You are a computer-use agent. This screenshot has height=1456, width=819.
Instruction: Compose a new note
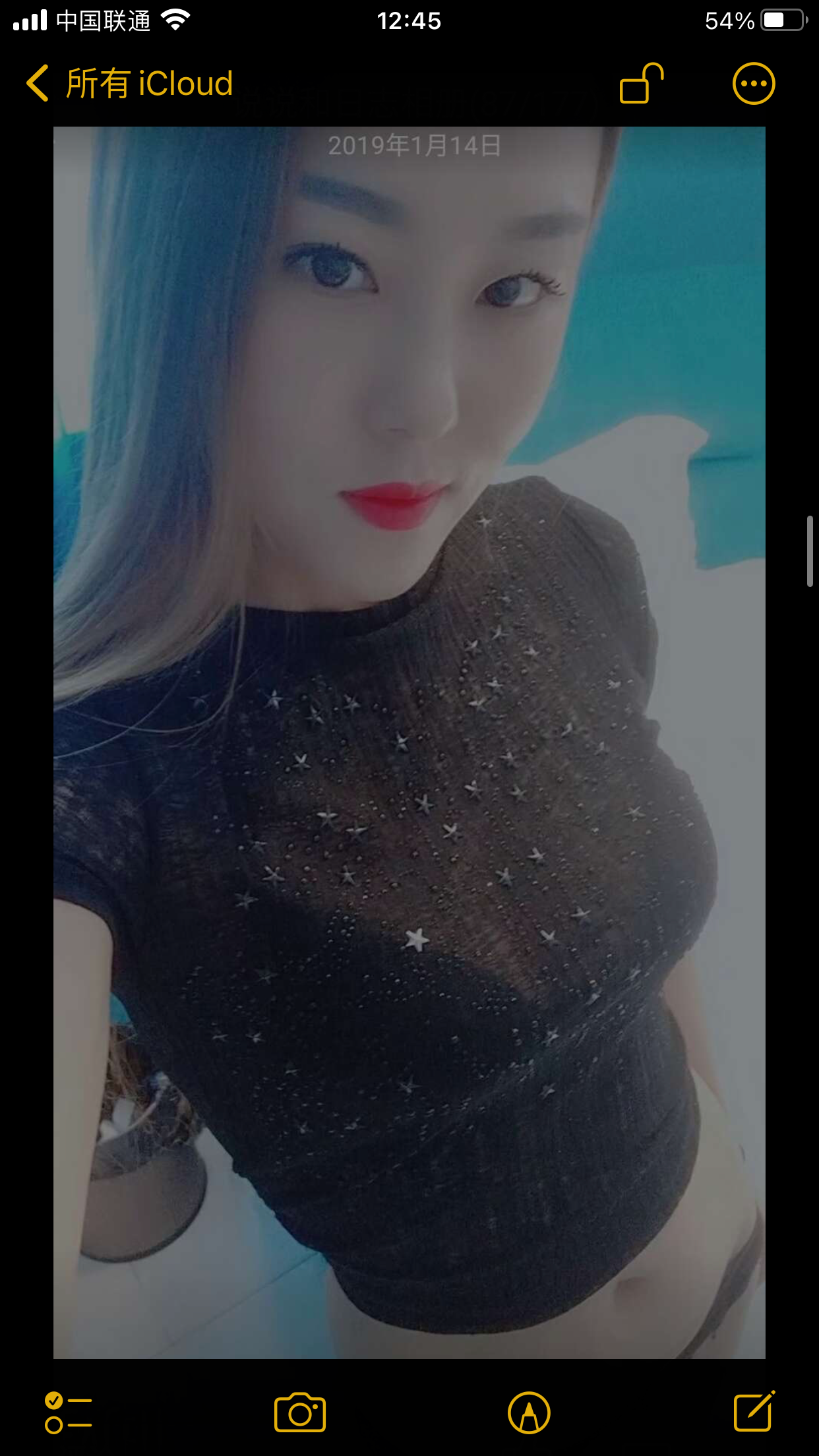(754, 1412)
